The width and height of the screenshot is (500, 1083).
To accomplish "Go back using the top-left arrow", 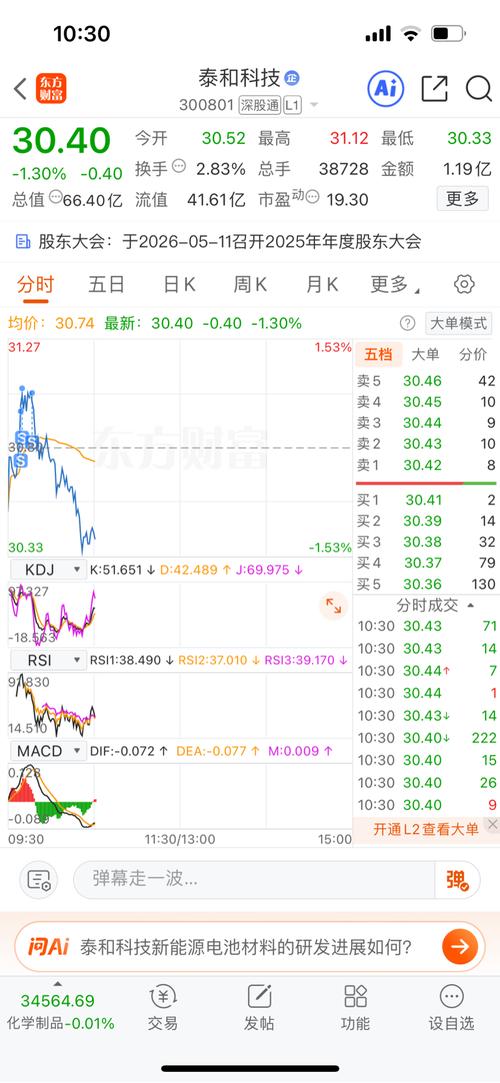I will 20,88.
